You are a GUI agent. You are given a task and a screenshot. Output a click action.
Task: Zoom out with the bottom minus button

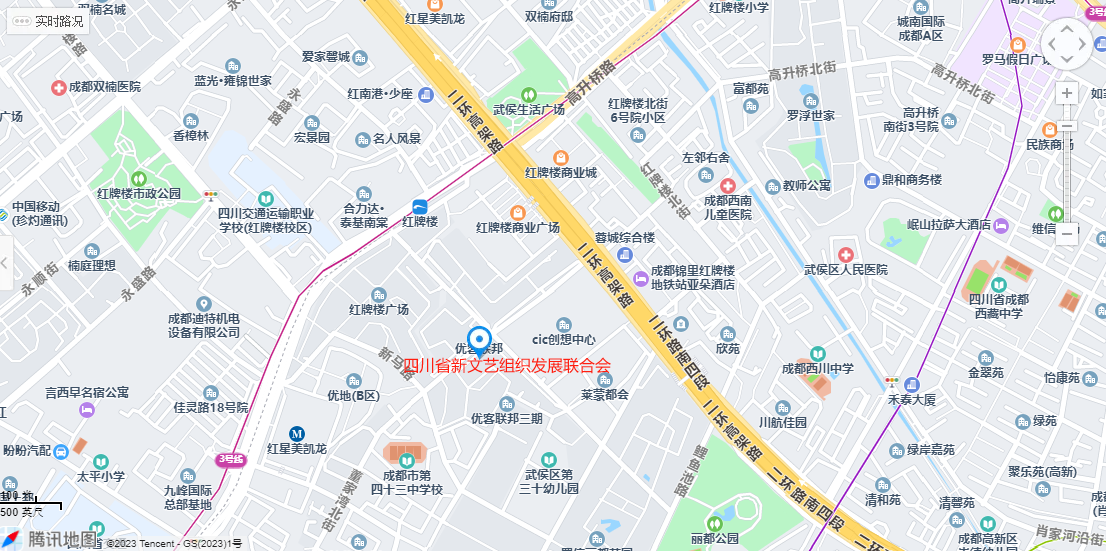pyautogui.click(x=1067, y=234)
